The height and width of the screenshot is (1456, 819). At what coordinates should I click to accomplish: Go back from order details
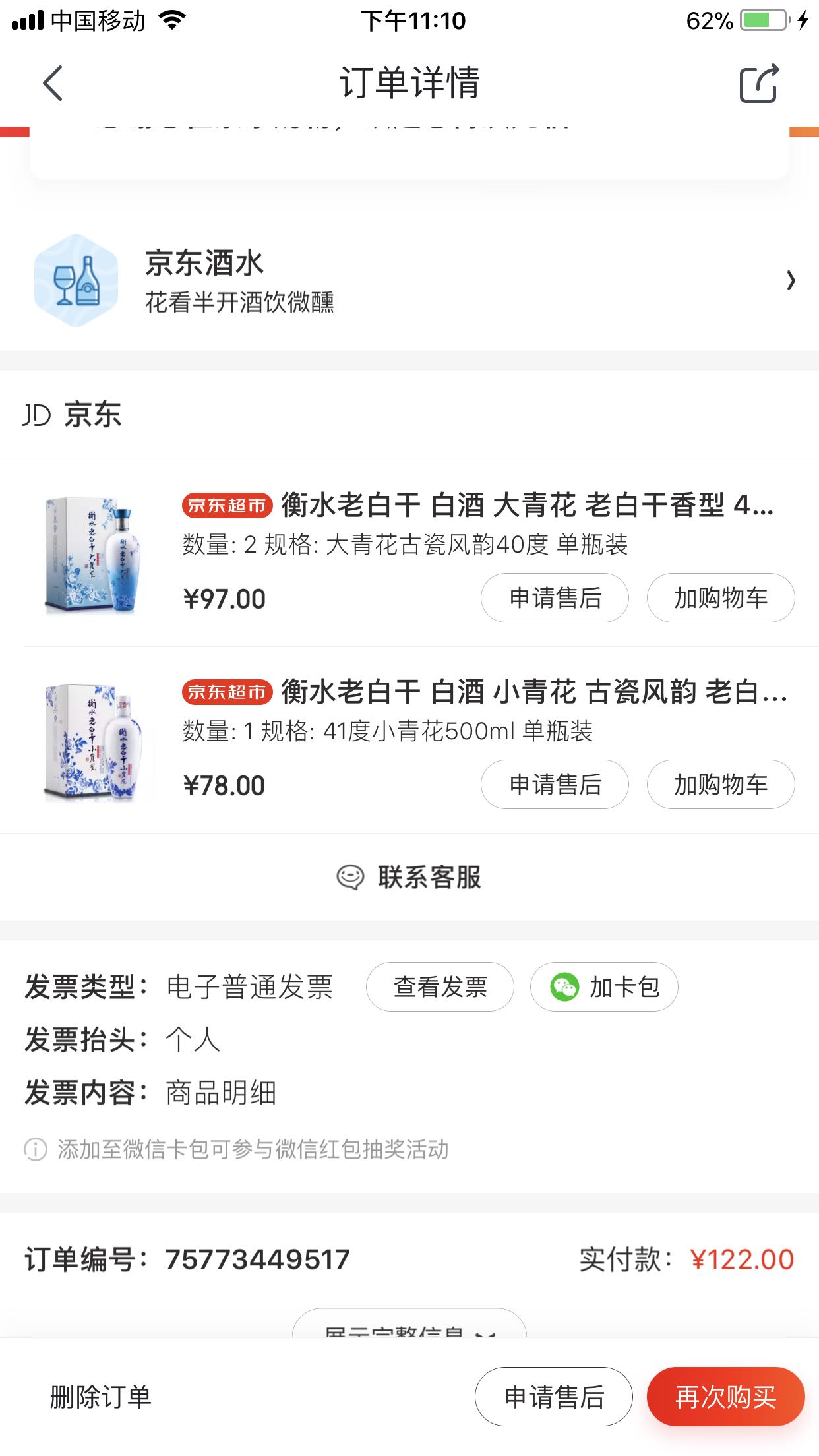(53, 83)
